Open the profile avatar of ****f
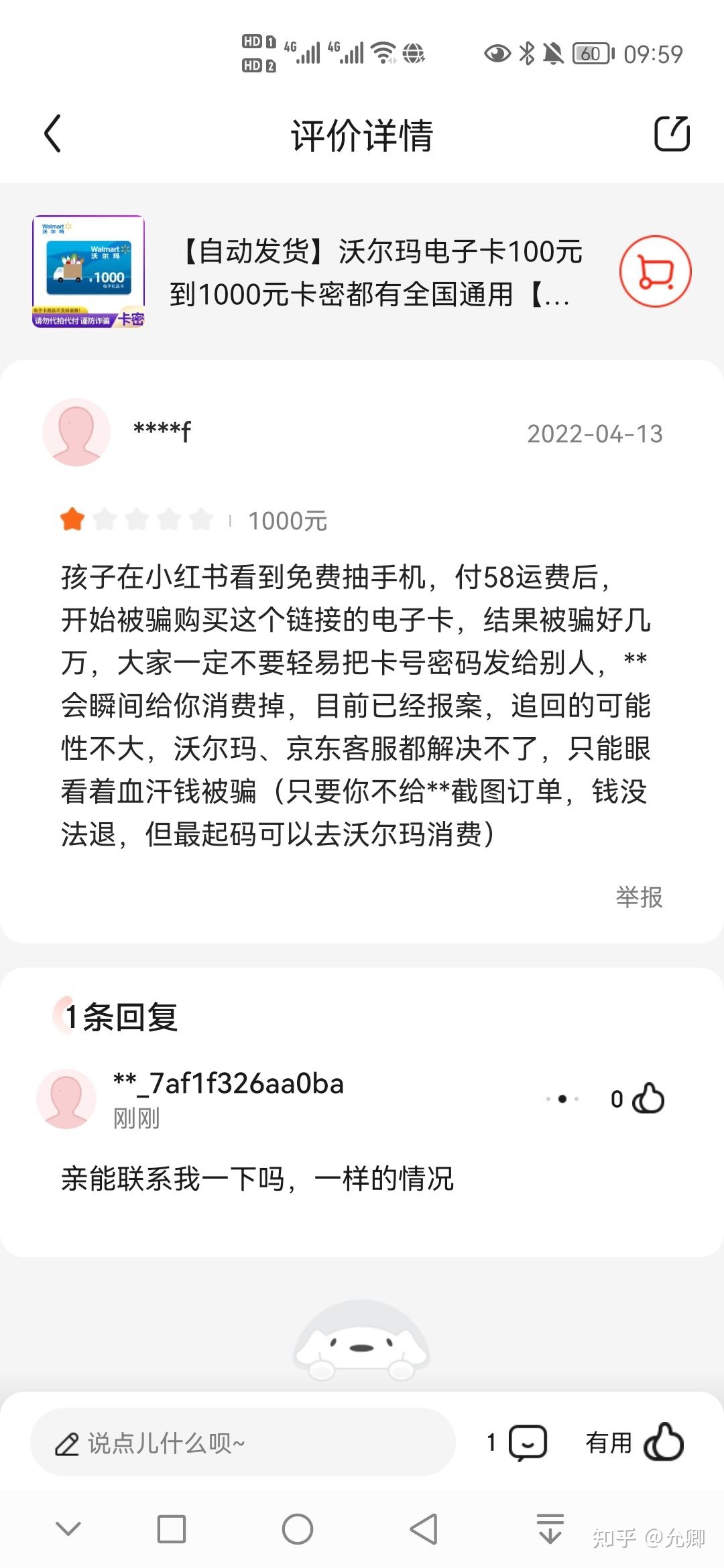Image resolution: width=724 pixels, height=1568 pixels. click(x=76, y=432)
